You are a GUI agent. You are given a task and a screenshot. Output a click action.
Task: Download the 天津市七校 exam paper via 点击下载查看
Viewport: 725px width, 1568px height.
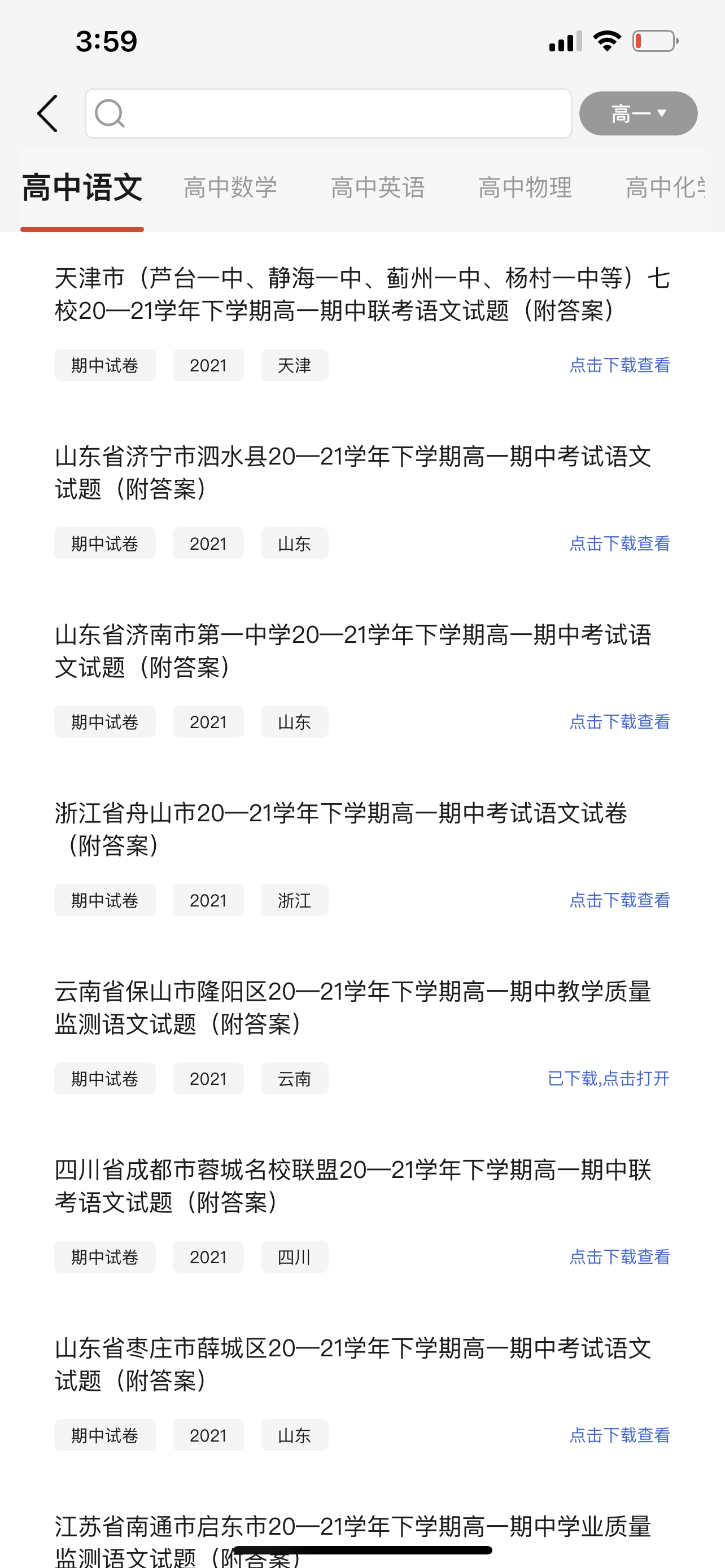(619, 365)
